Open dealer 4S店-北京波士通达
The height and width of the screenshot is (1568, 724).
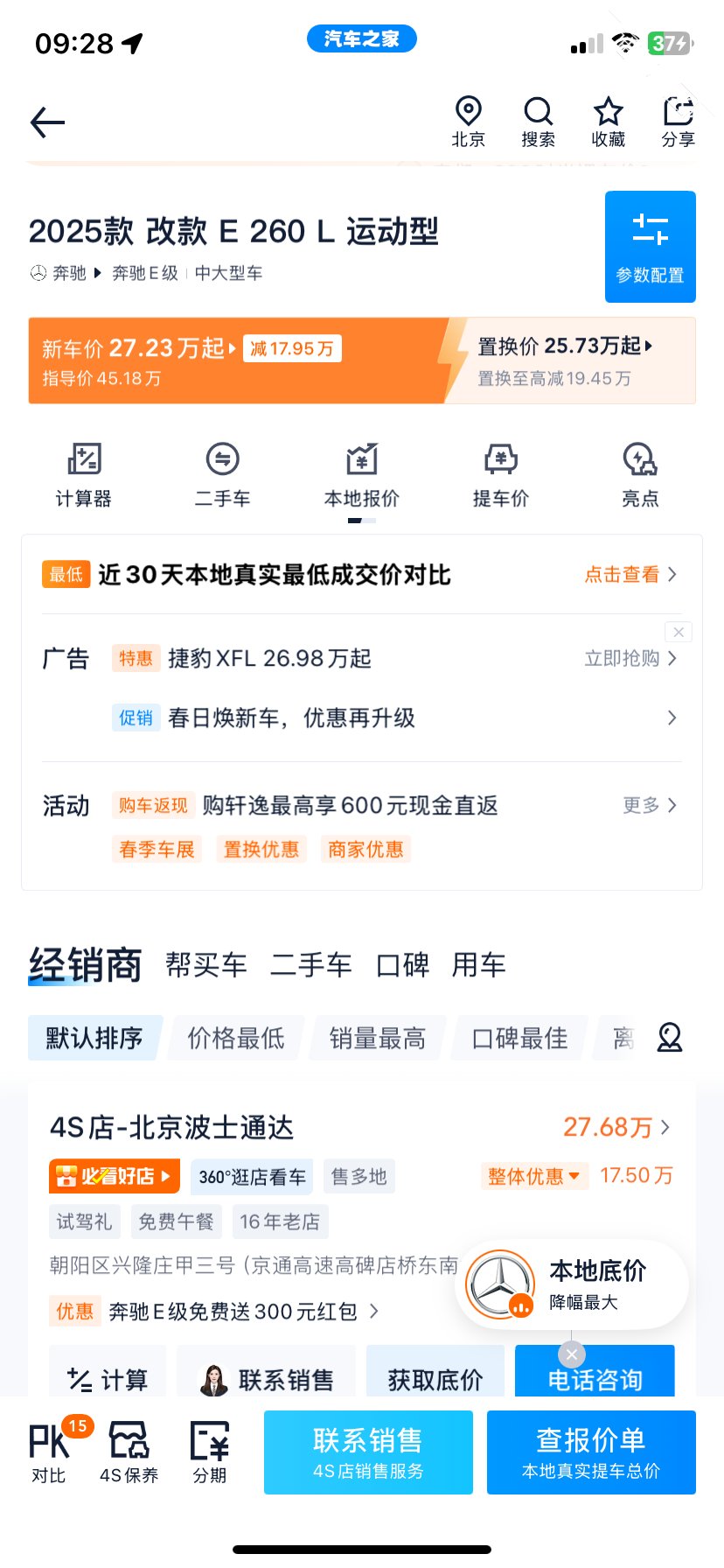[x=172, y=1128]
